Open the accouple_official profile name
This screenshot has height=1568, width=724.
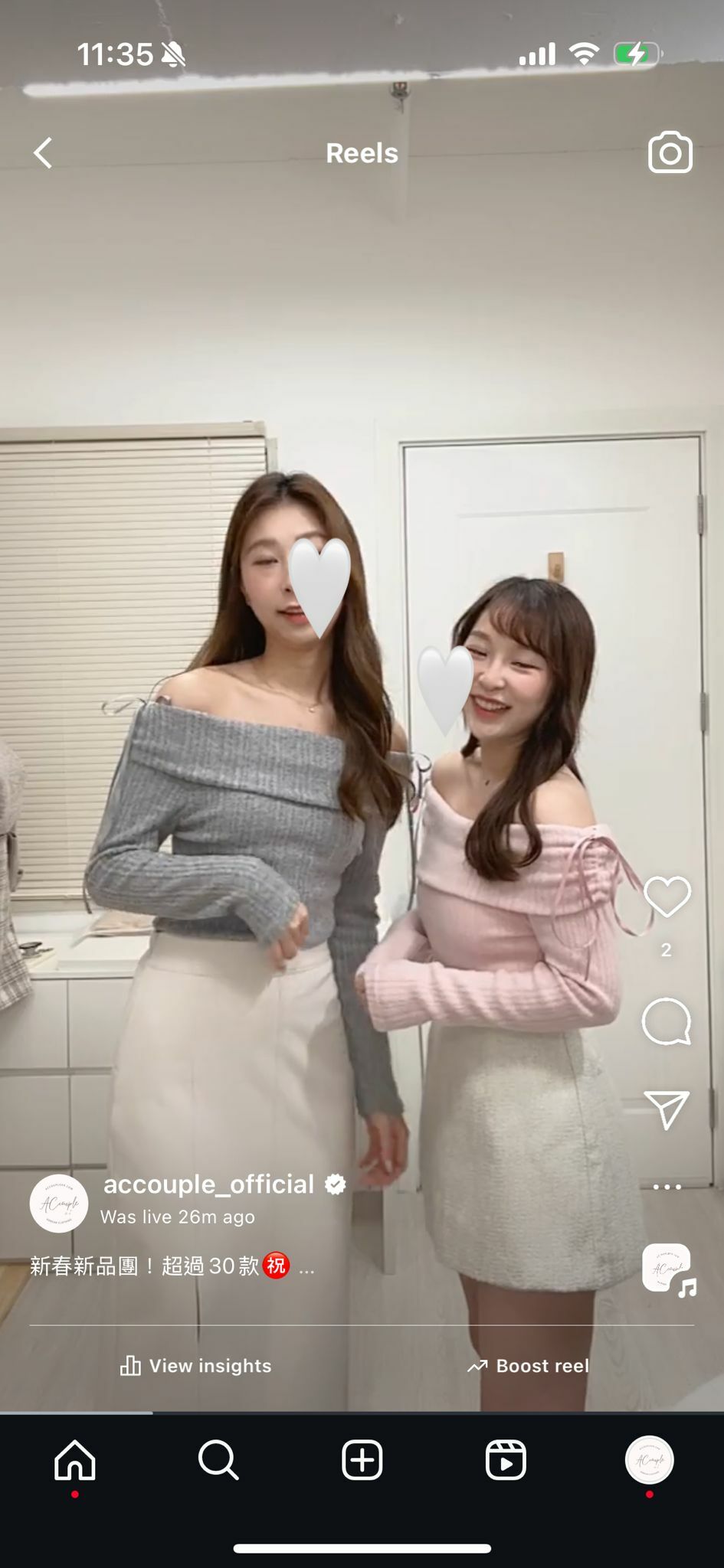208,1184
